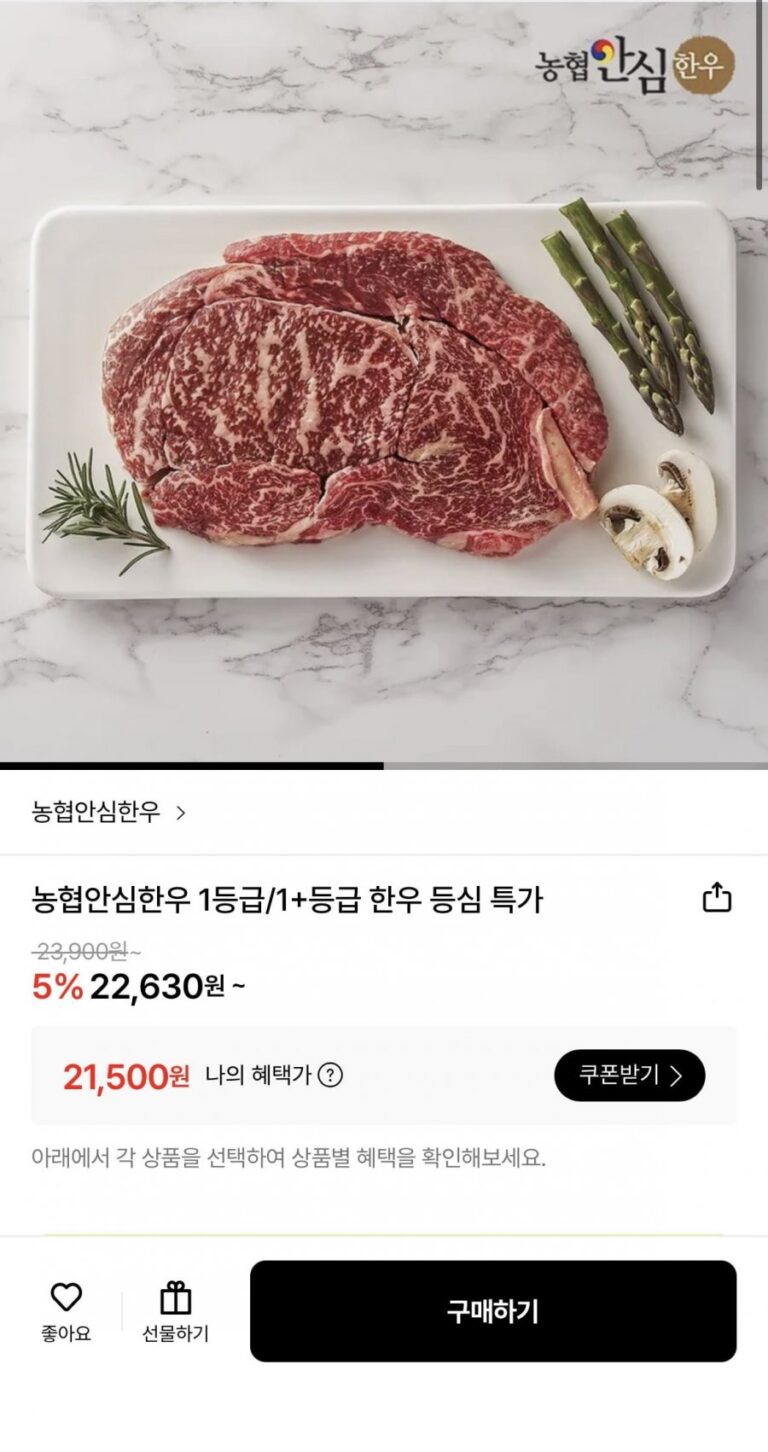Open the 농협안심한우 store page

108,812
